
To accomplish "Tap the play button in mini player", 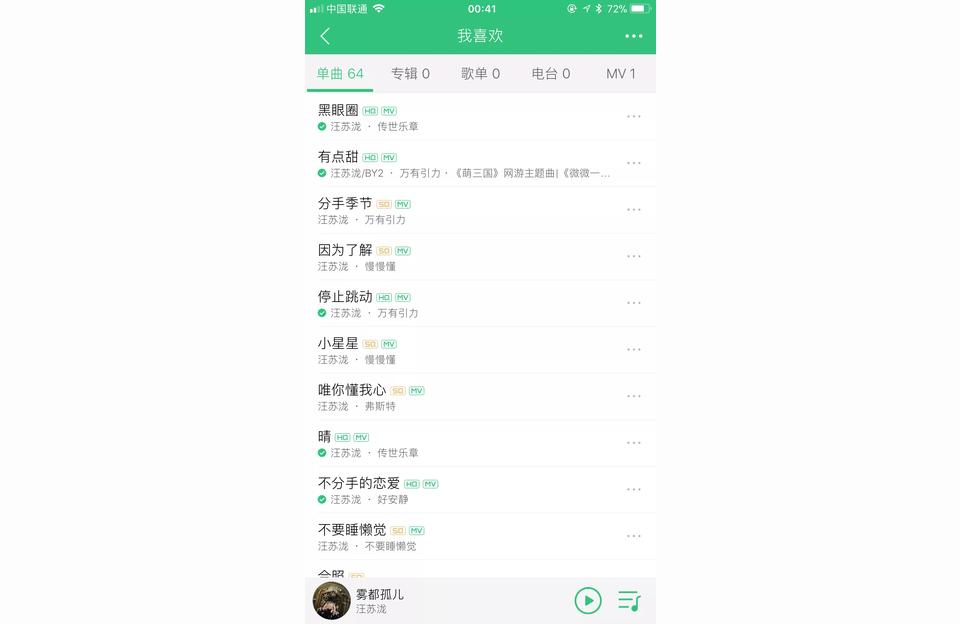I will point(588,600).
